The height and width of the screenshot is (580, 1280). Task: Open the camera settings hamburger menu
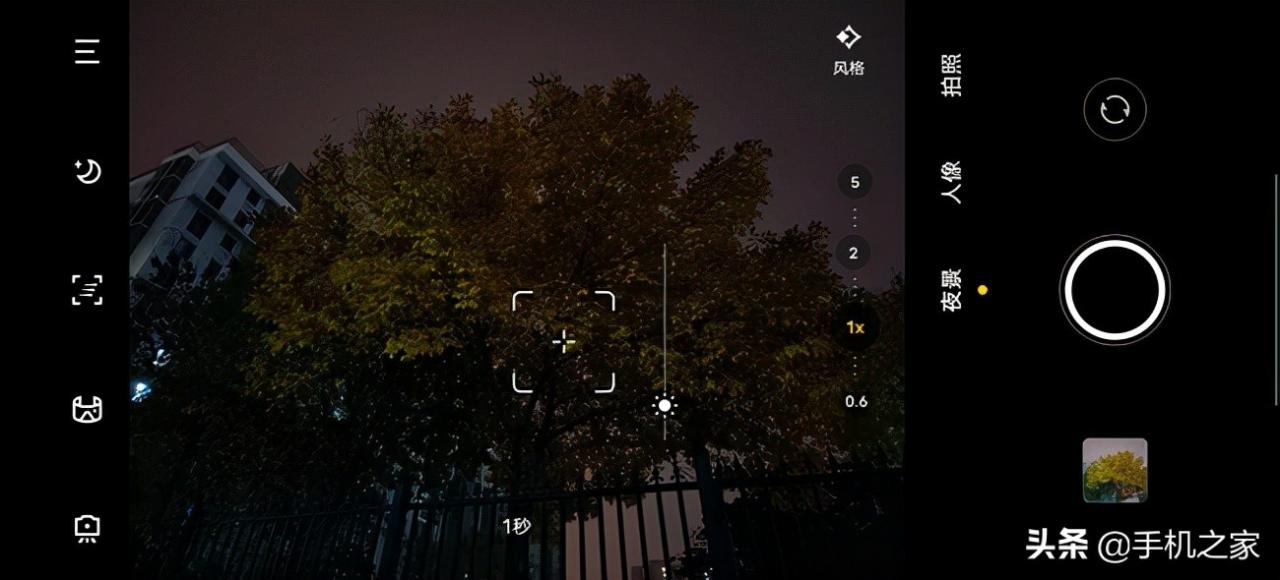(87, 52)
